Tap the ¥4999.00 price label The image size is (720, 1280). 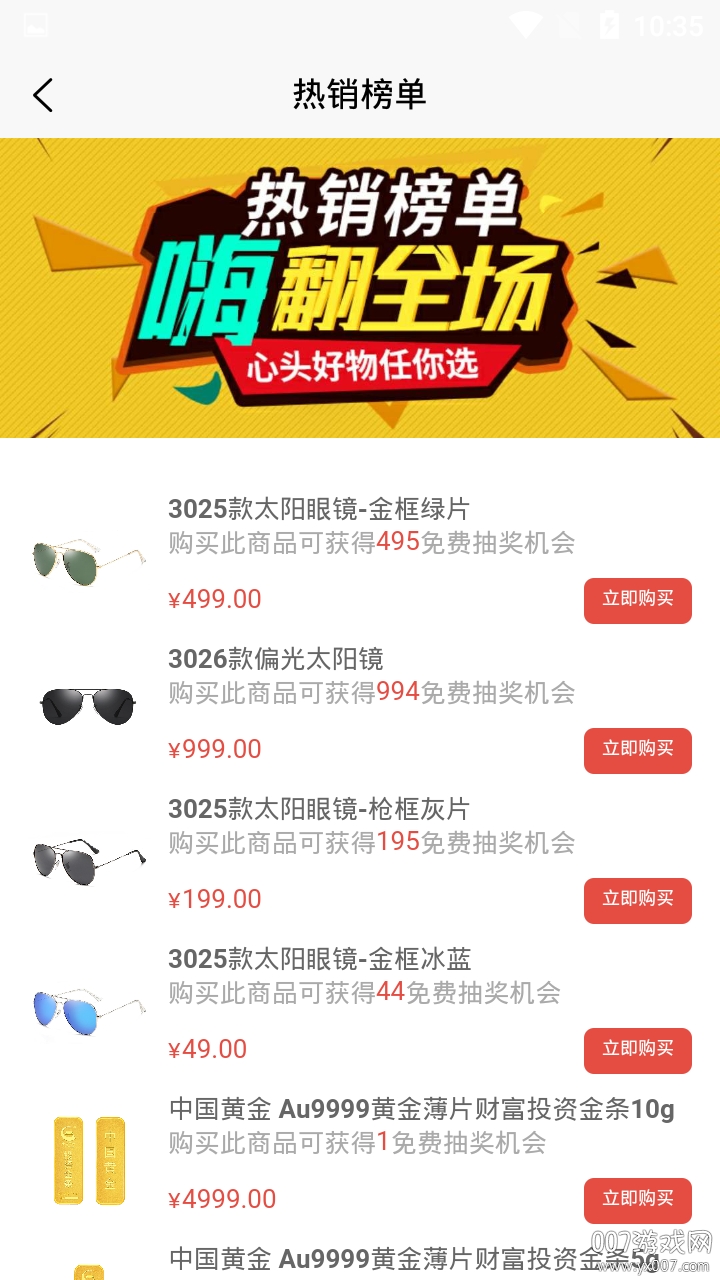coord(222,1199)
